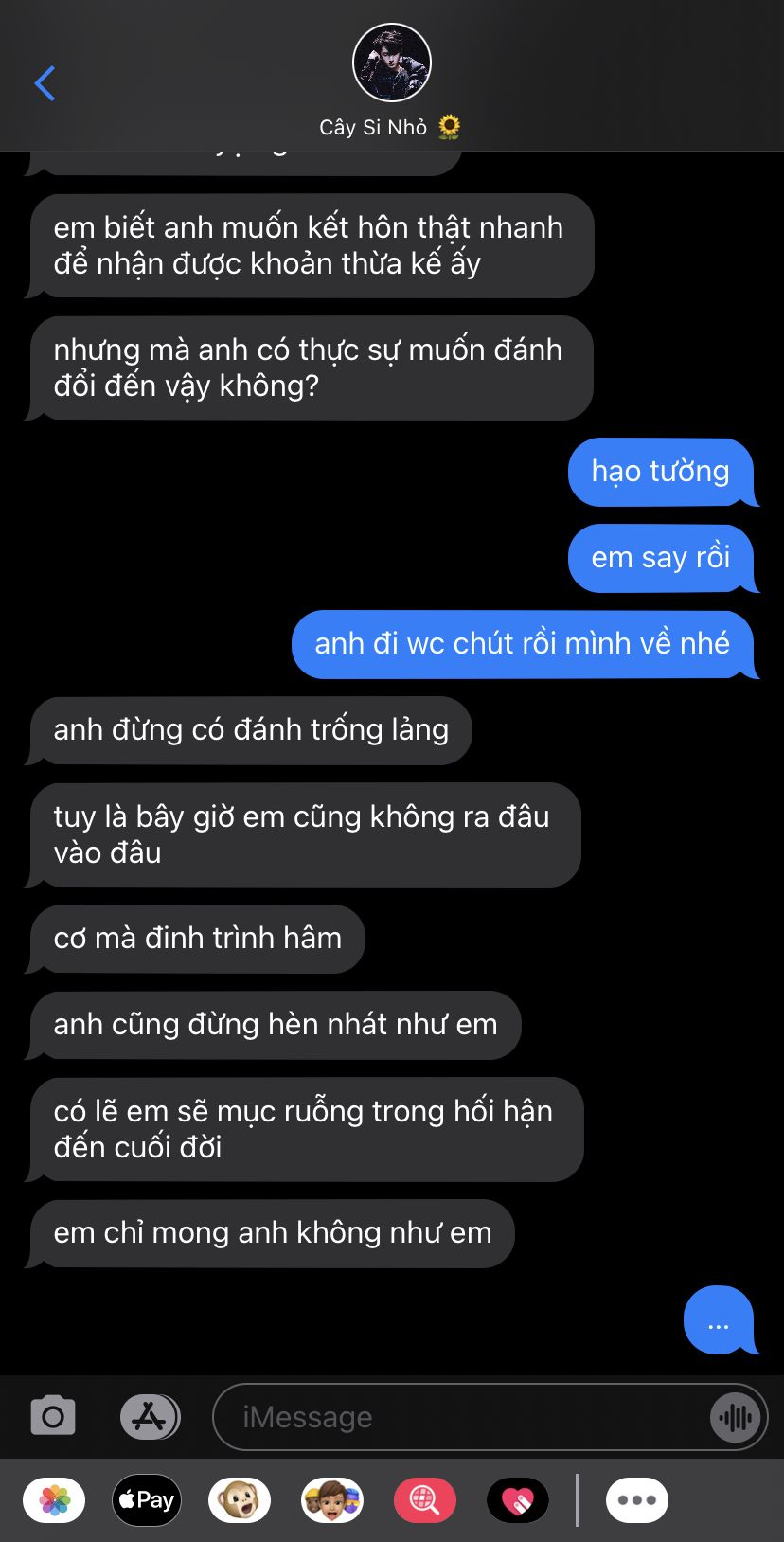
Task: Open Digital Touch heart app
Action: pos(518,1500)
